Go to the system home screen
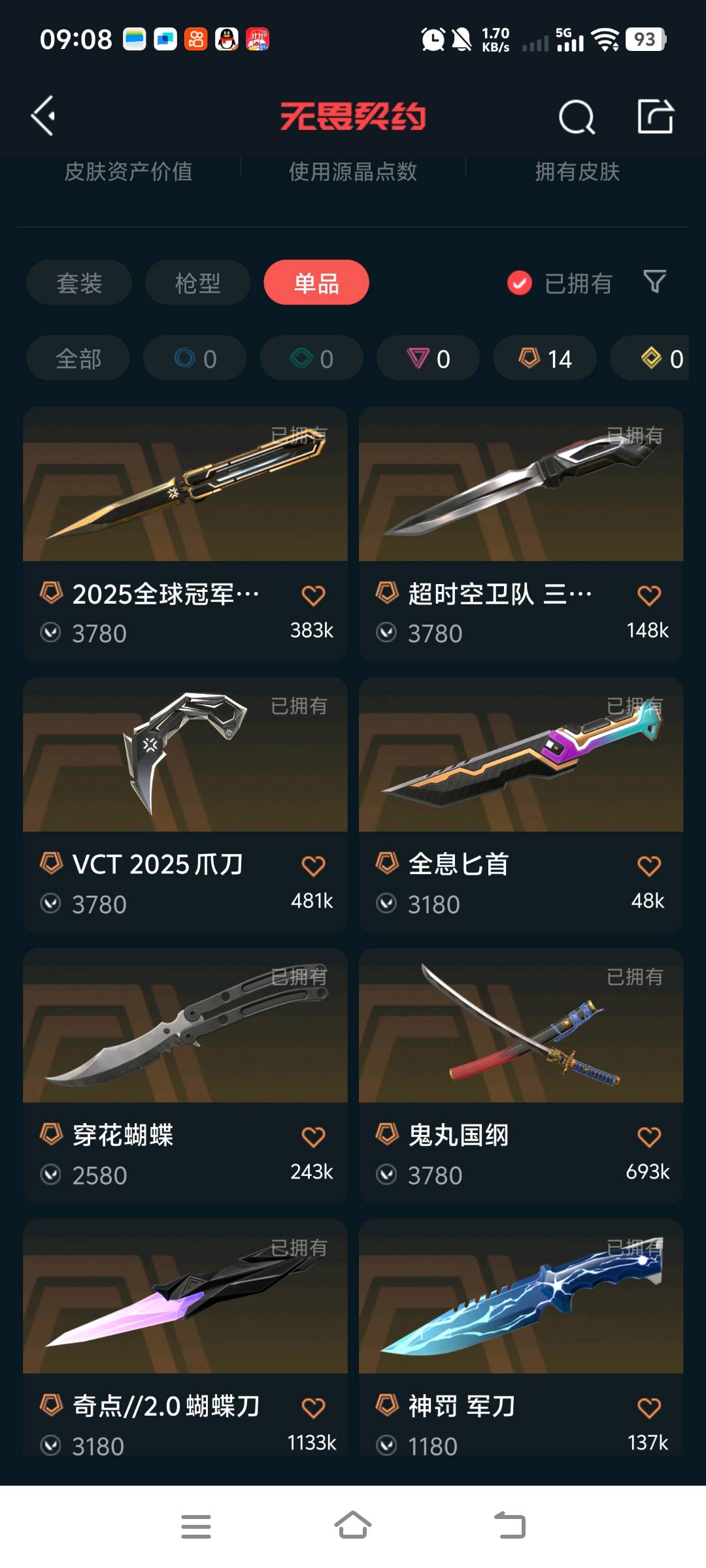The height and width of the screenshot is (1568, 706). coord(353,1526)
